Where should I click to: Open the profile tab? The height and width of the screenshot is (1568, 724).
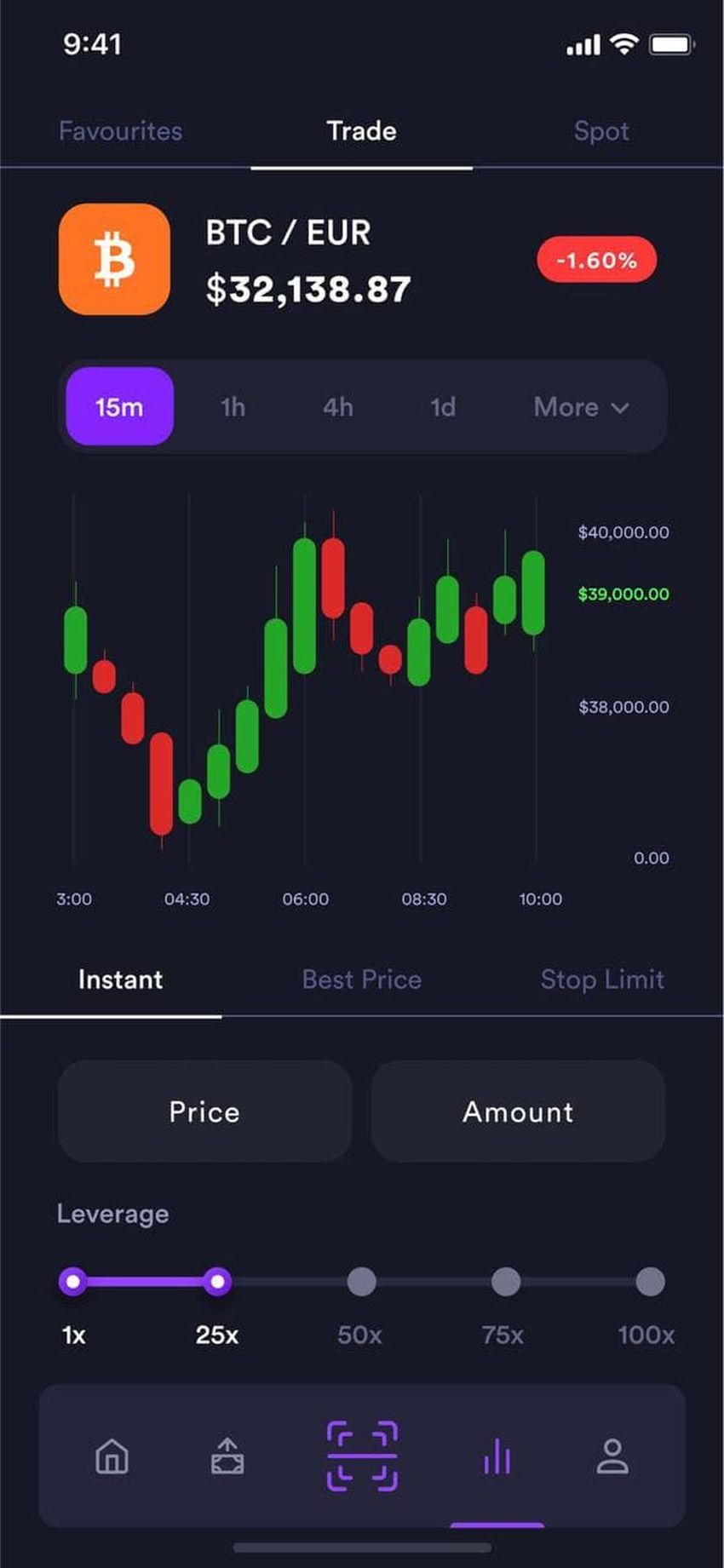tap(612, 1456)
